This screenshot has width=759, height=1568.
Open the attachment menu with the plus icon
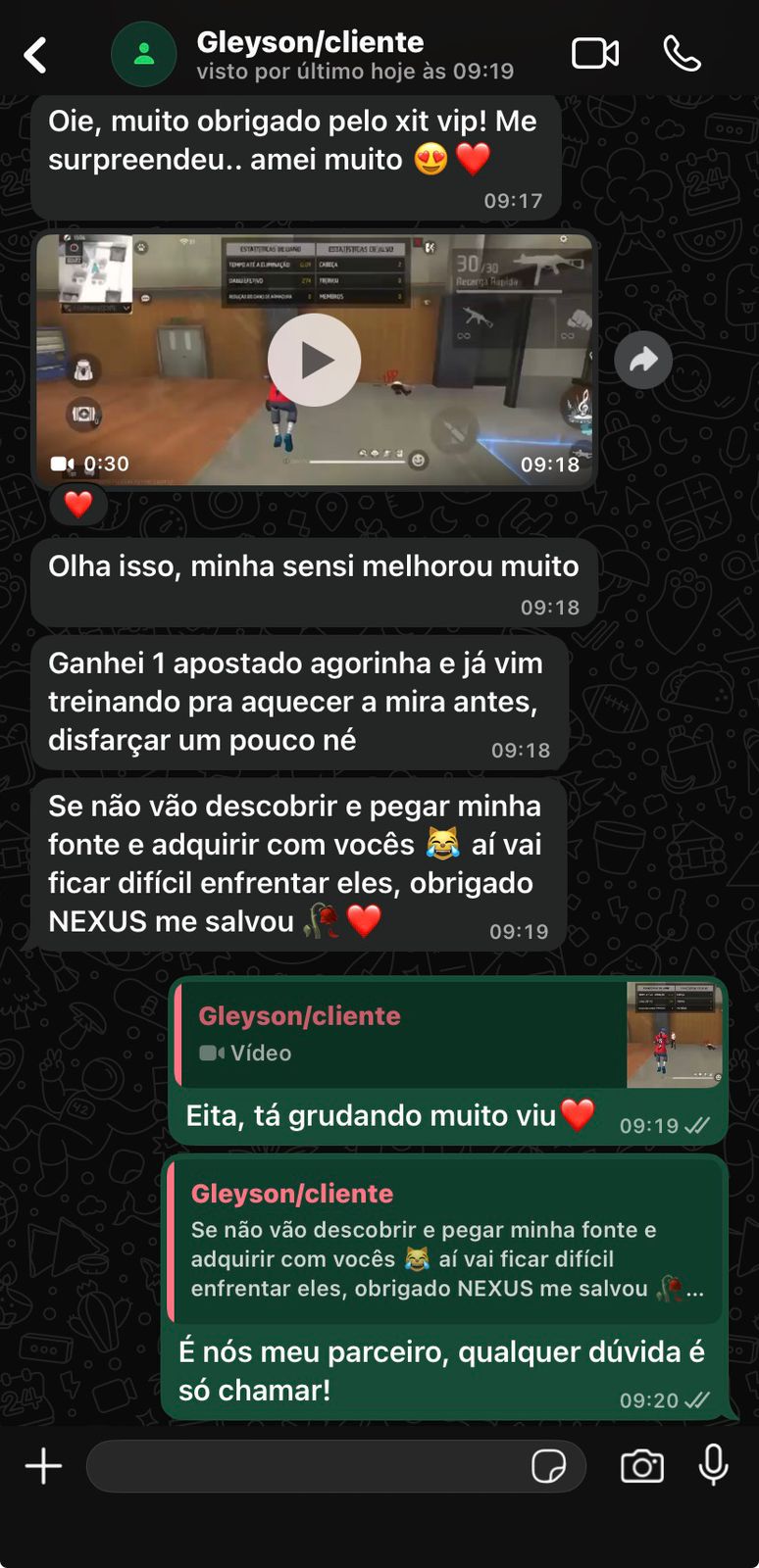click(42, 1465)
